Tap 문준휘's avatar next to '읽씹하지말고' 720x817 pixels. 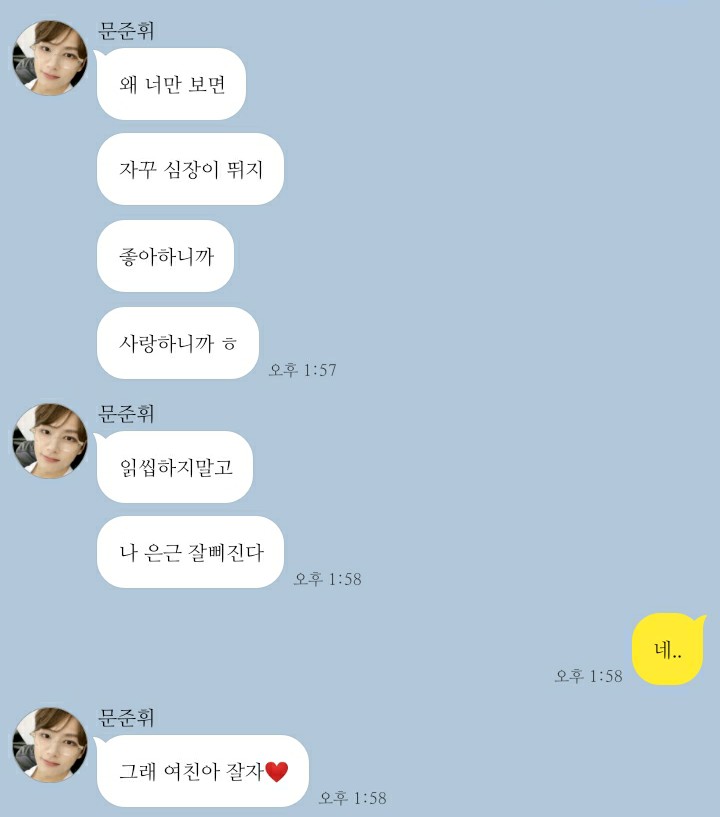(50, 441)
